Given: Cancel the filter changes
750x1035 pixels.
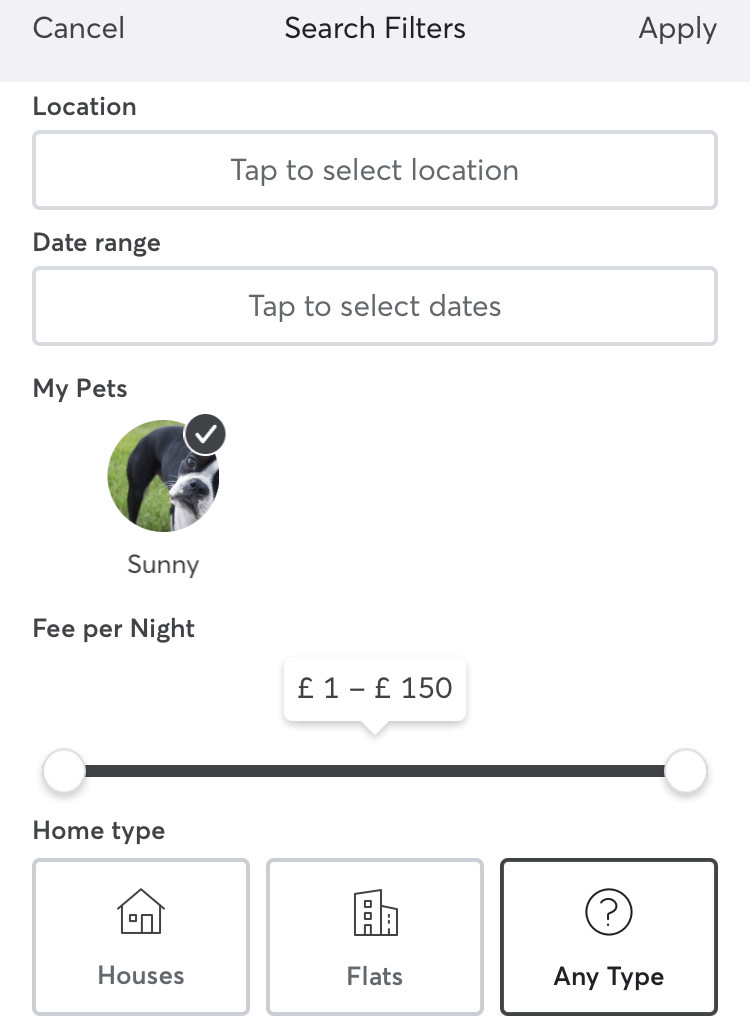Looking at the screenshot, I should (x=78, y=29).
